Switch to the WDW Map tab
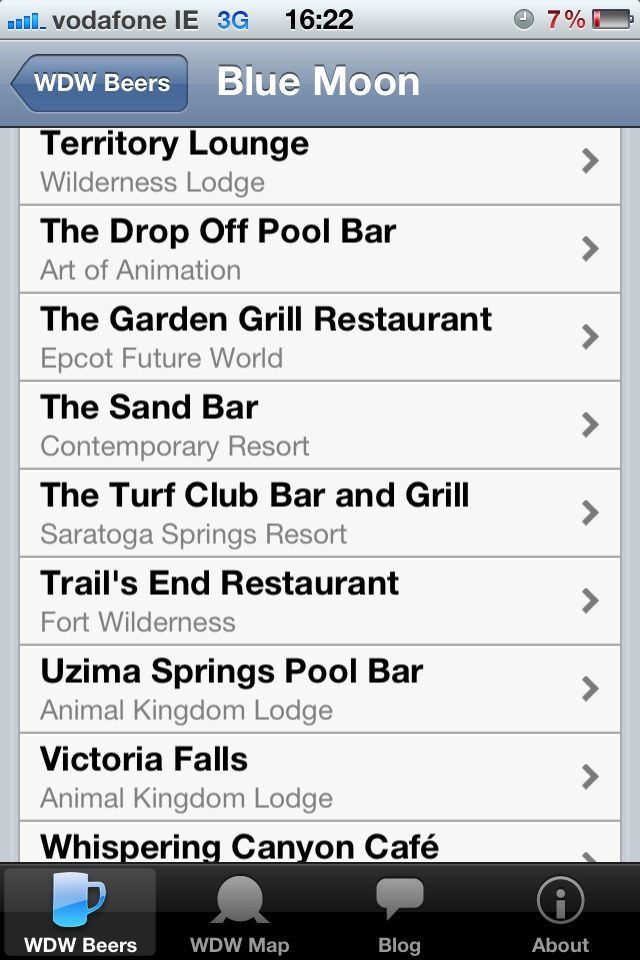This screenshot has width=640, height=960. (240, 914)
